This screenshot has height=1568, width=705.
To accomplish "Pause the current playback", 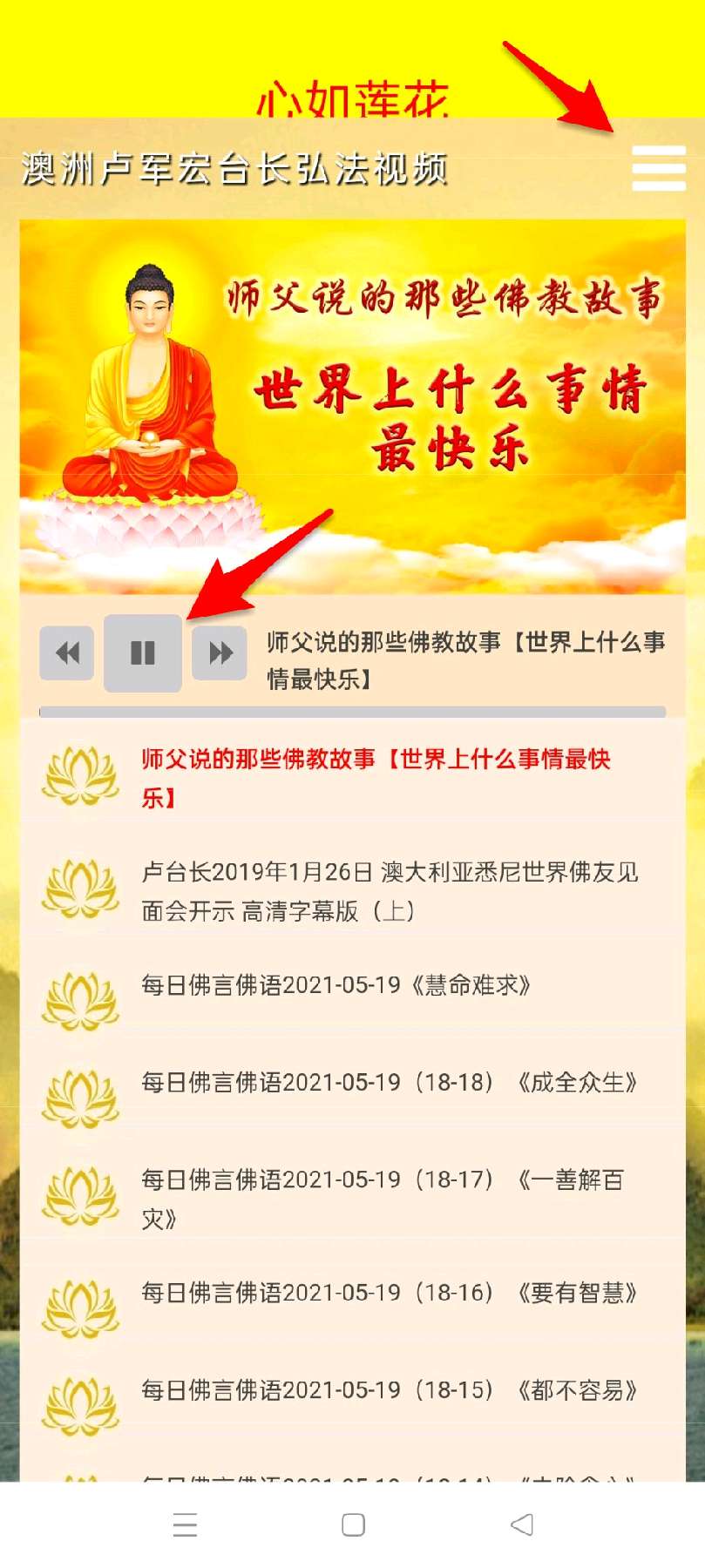I will pyautogui.click(x=143, y=653).
